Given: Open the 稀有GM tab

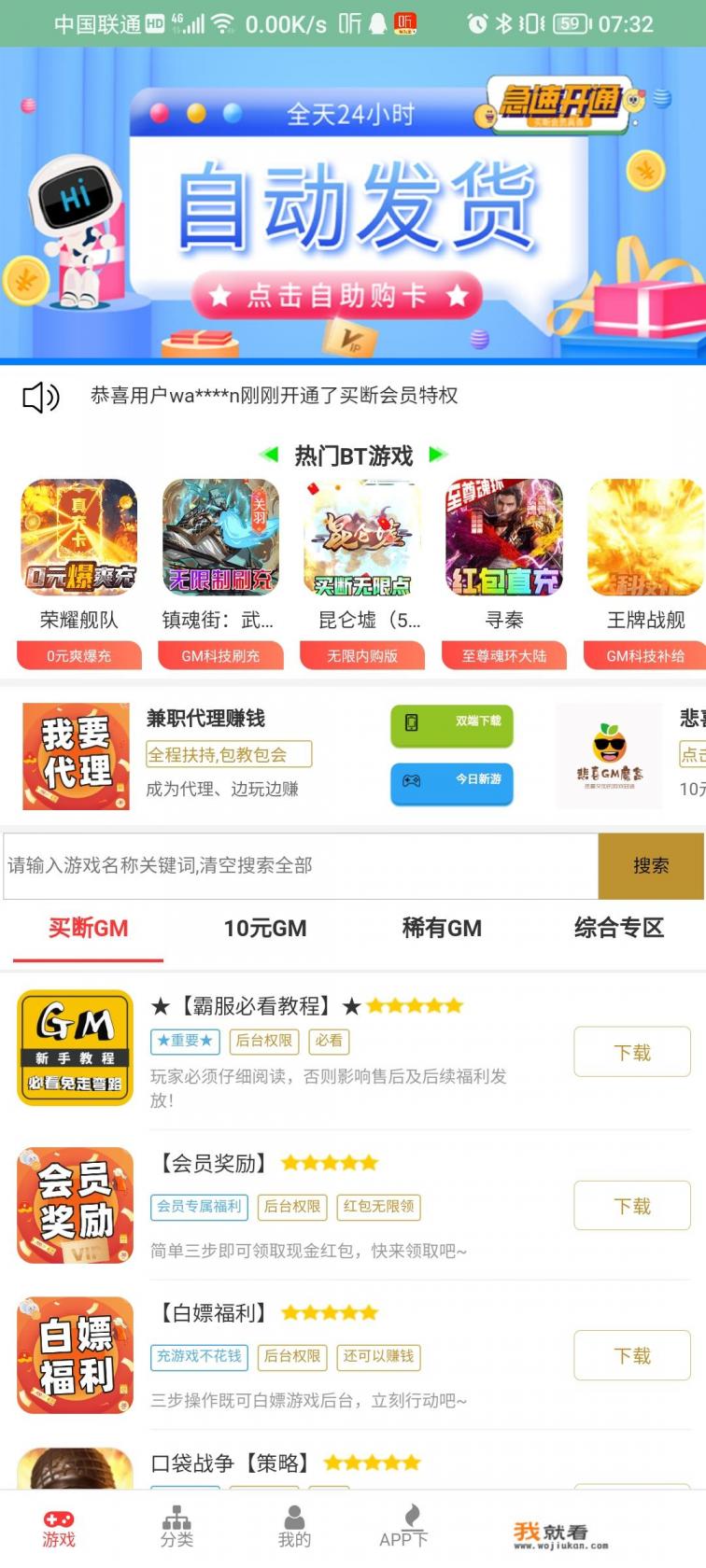Looking at the screenshot, I should (x=441, y=929).
